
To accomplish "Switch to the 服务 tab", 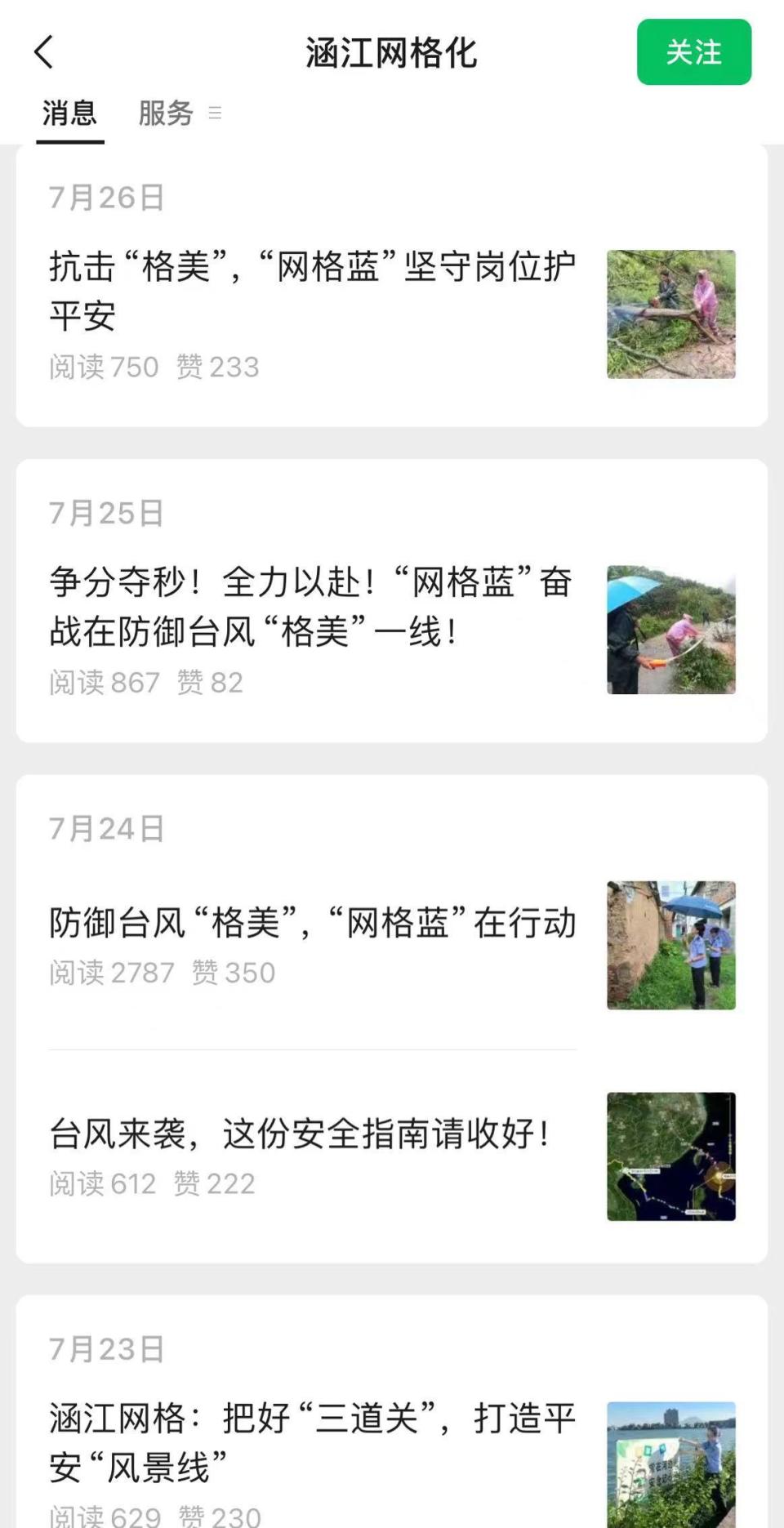I will pos(166,113).
